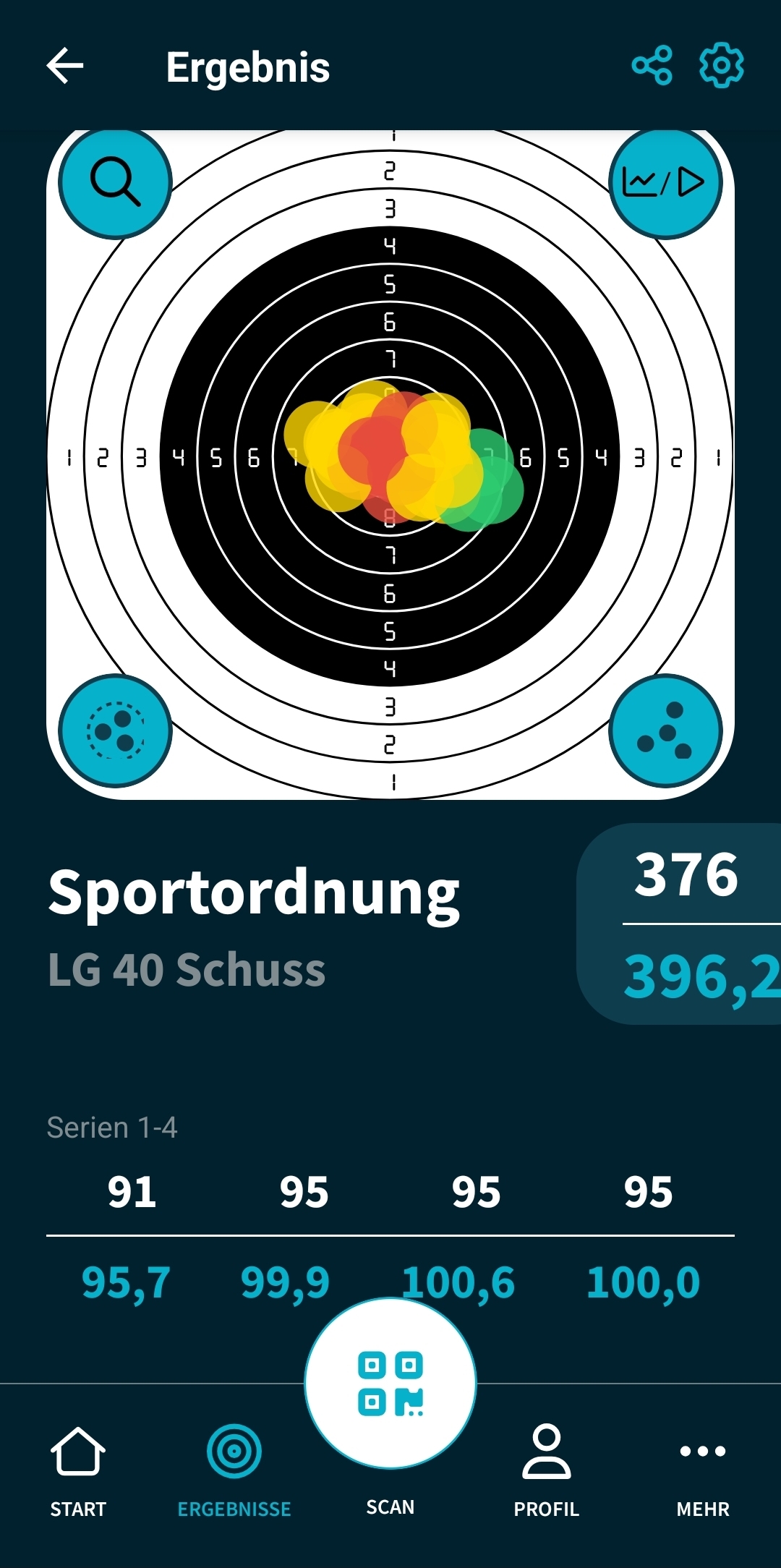Go back using the top arrow
Image resolution: width=781 pixels, height=1568 pixels.
coord(65,67)
